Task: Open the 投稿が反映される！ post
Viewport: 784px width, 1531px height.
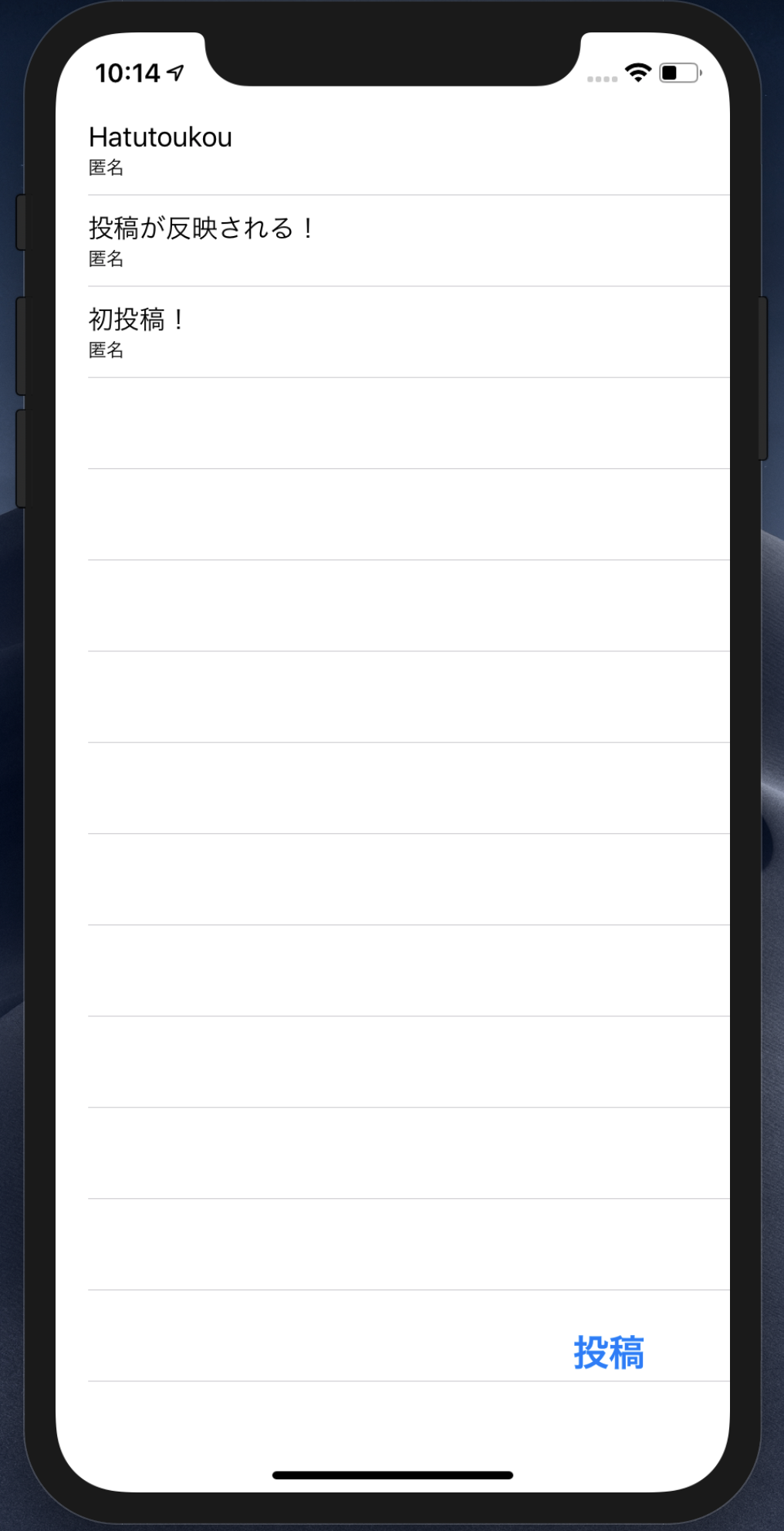Action: [392, 241]
